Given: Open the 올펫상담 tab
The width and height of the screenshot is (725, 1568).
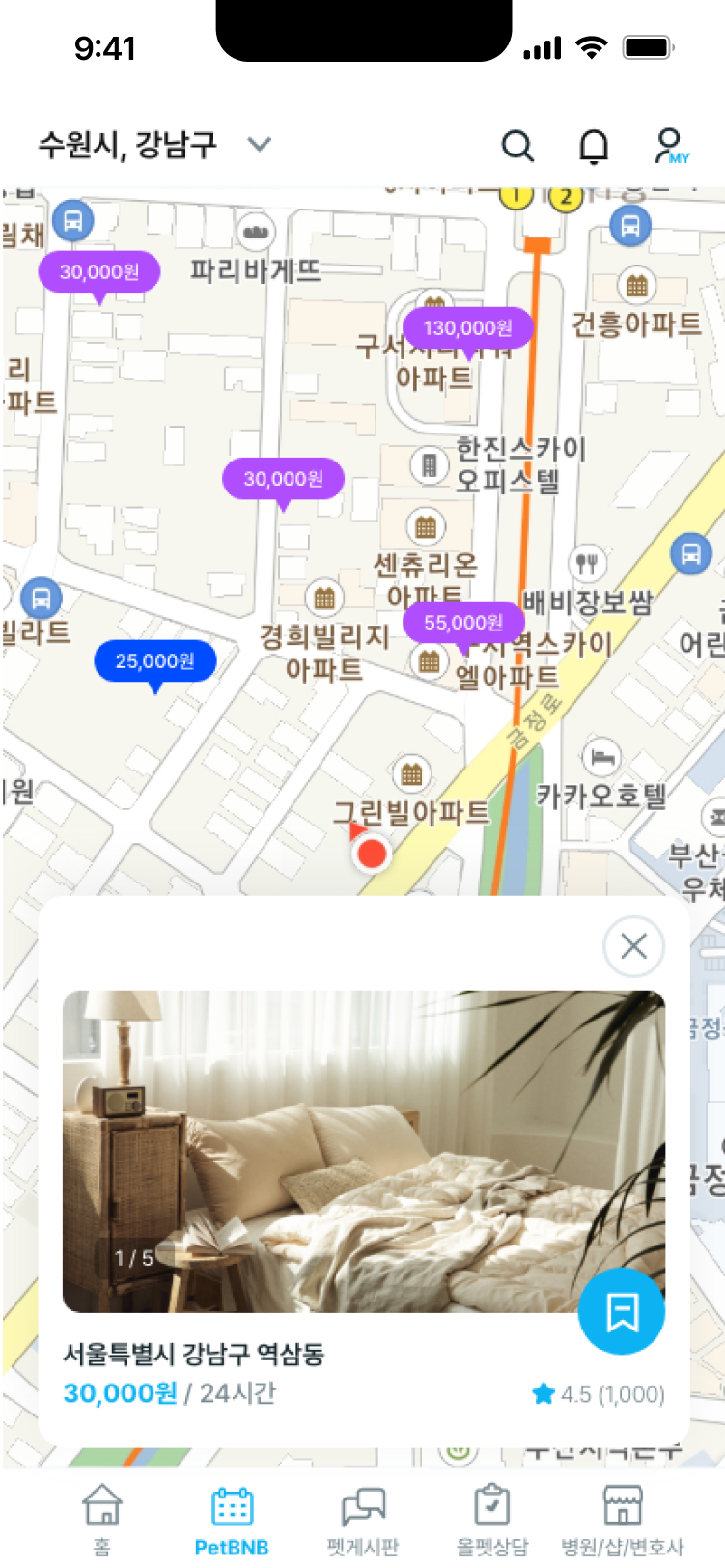Looking at the screenshot, I should (492, 1520).
